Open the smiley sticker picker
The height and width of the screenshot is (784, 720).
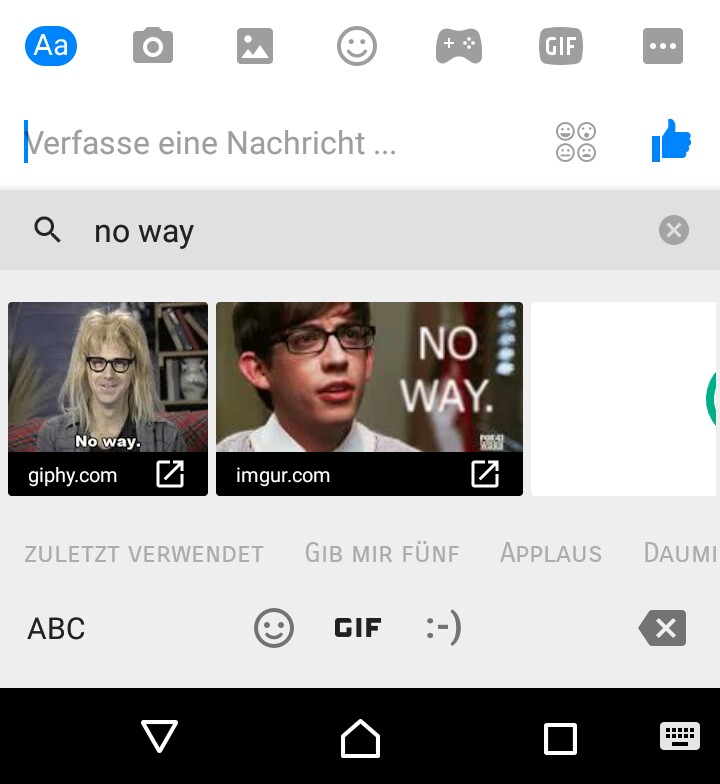pyautogui.click(x=357, y=46)
